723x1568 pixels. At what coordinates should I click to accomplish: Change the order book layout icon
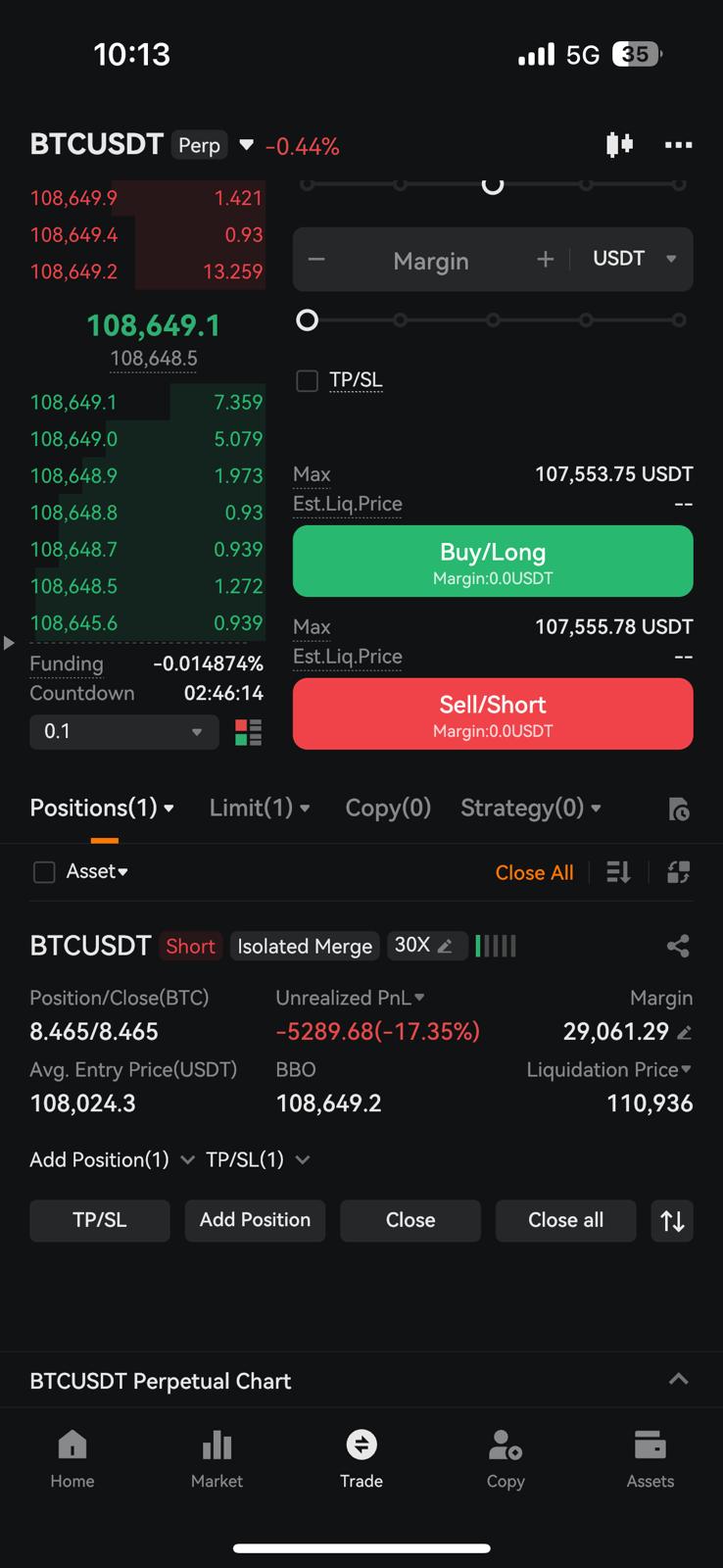coord(249,733)
